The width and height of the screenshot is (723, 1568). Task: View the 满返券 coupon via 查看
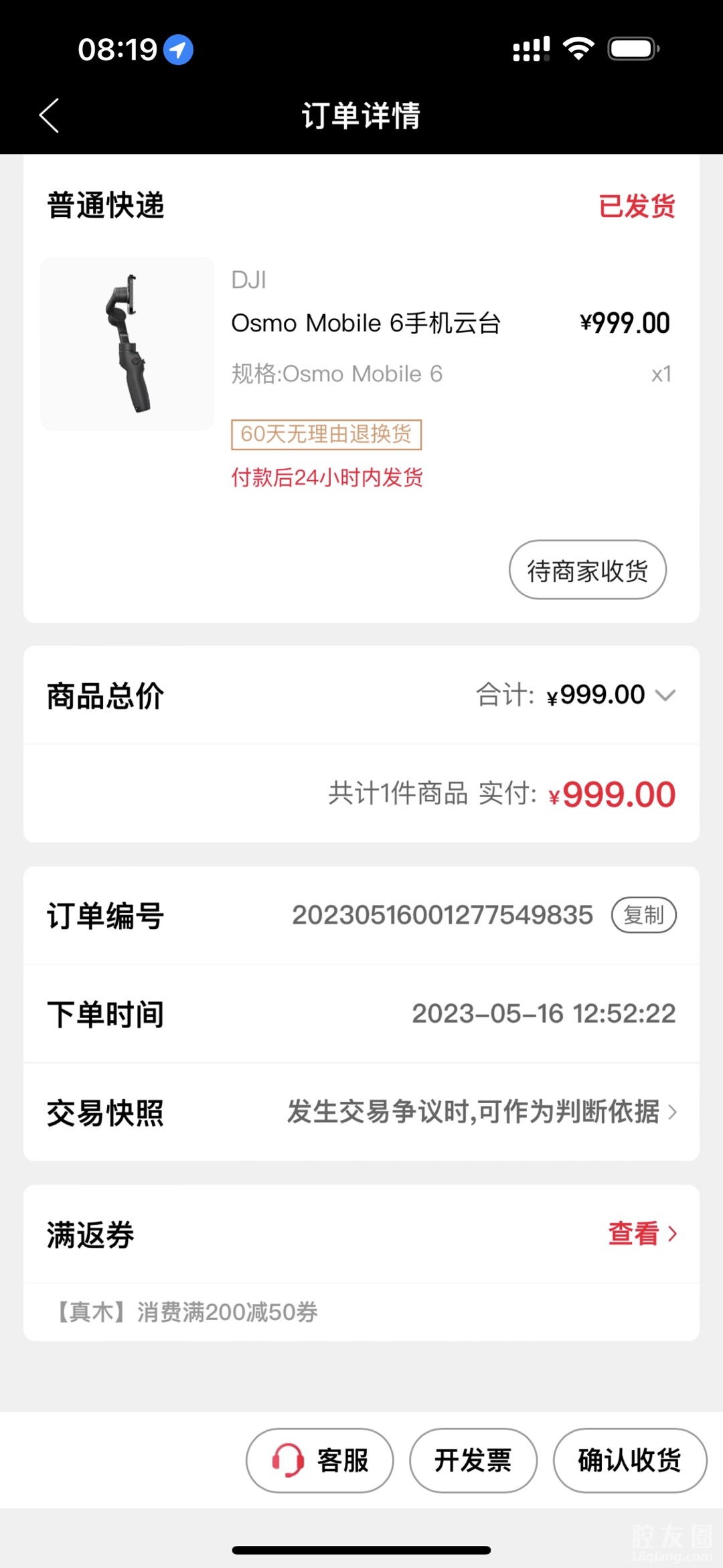641,1233
